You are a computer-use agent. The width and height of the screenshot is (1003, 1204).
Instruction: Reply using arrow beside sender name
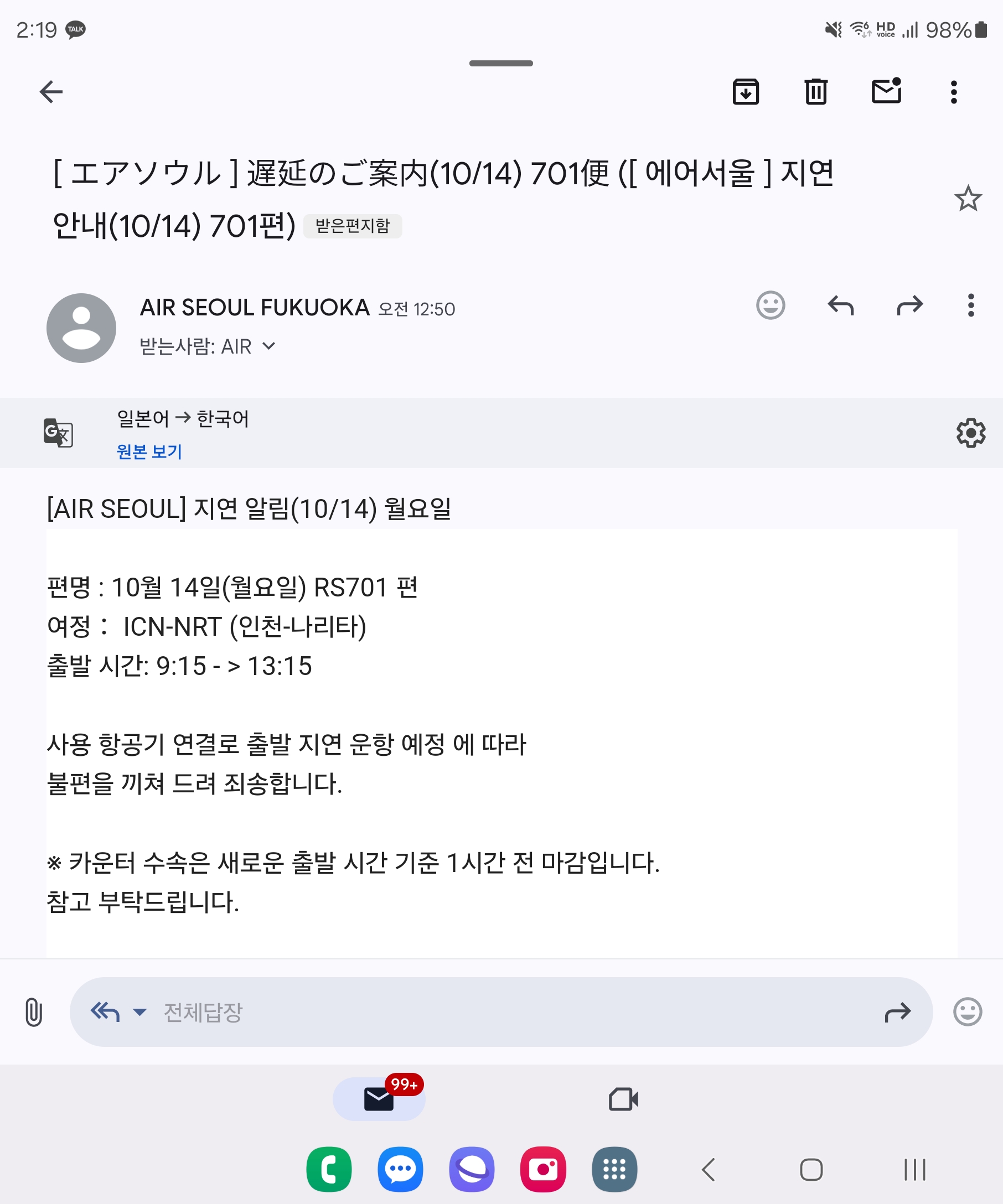[x=840, y=305]
